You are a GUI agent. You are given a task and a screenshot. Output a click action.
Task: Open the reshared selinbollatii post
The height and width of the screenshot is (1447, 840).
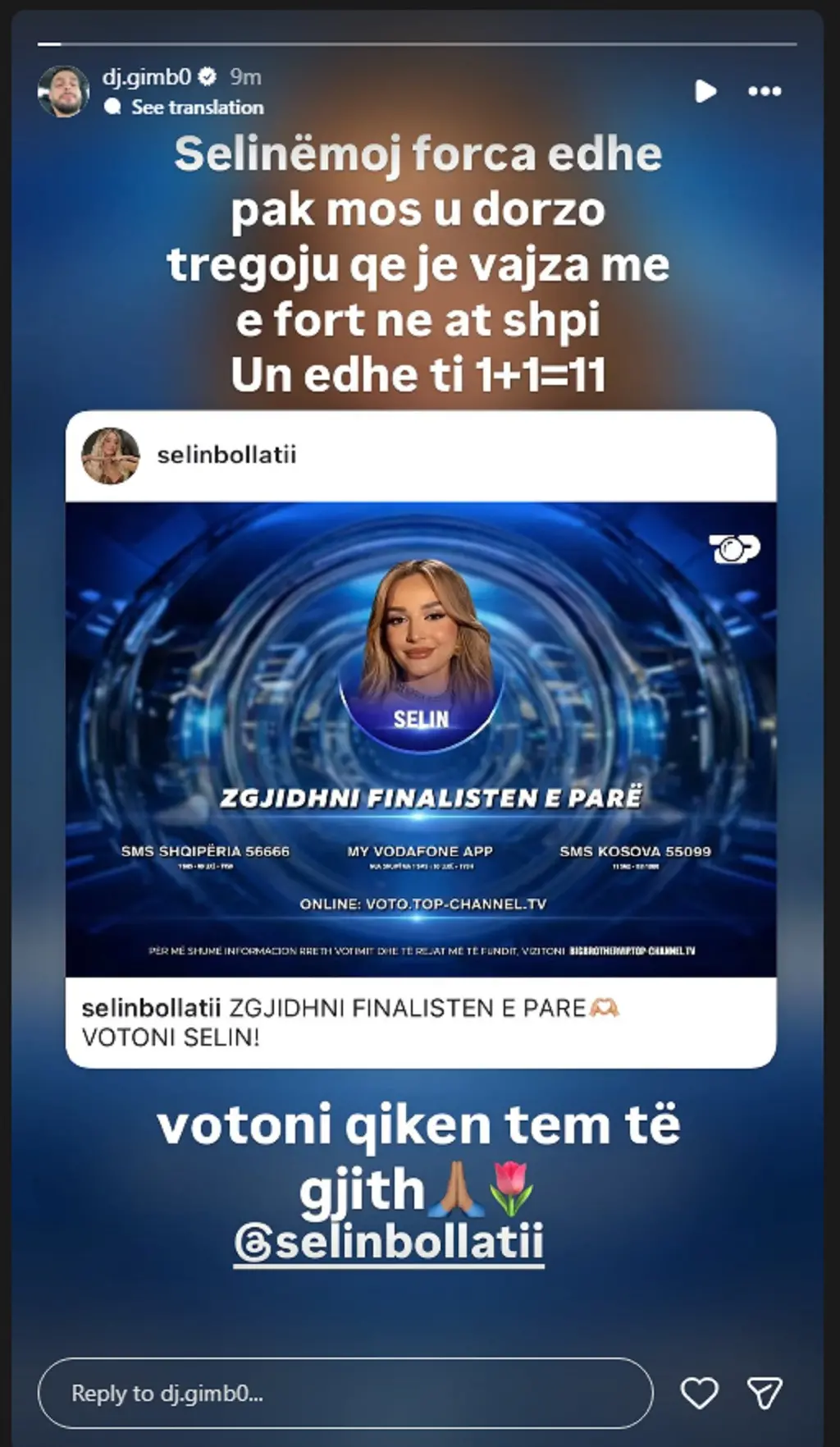click(x=420, y=739)
